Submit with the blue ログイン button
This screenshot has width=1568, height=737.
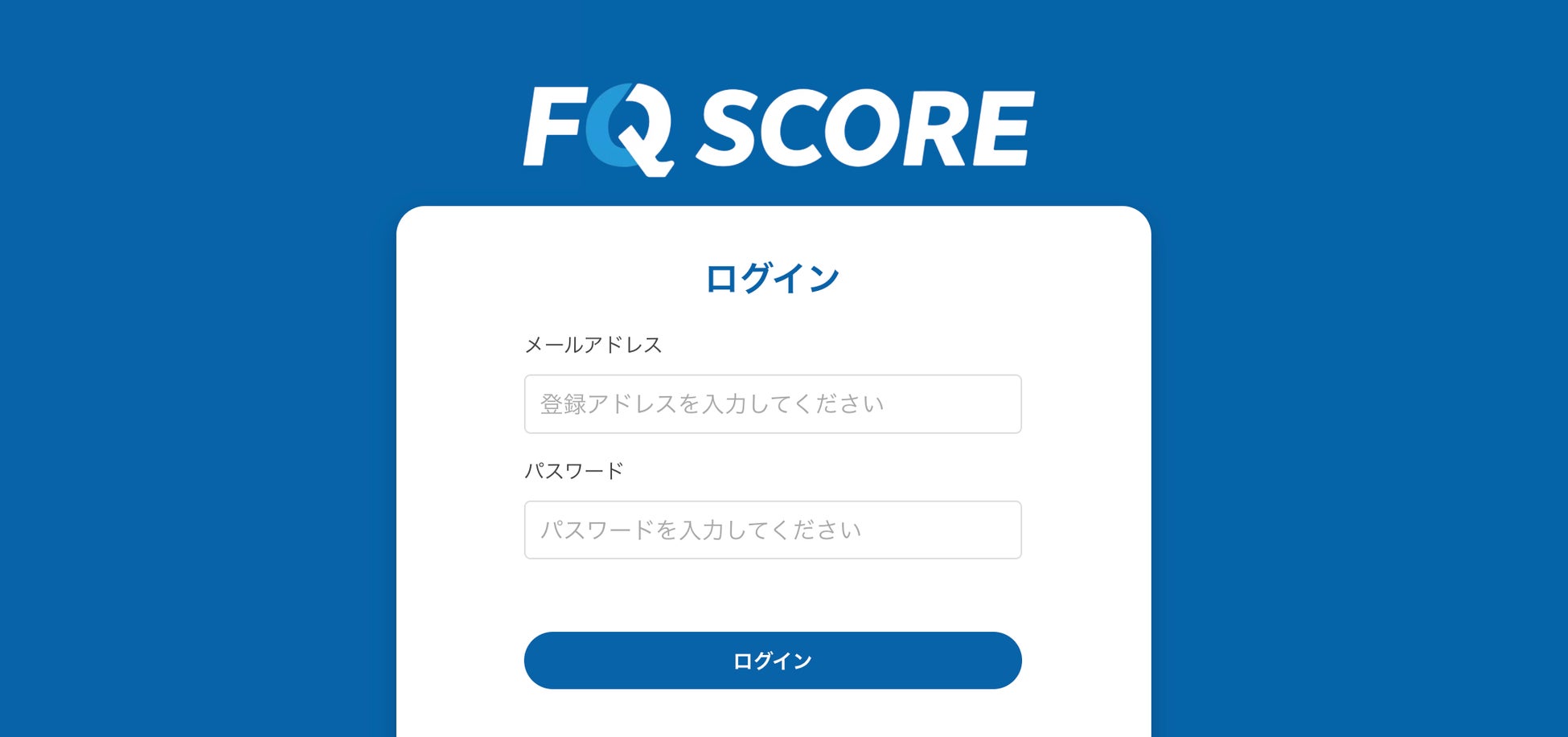tap(772, 660)
